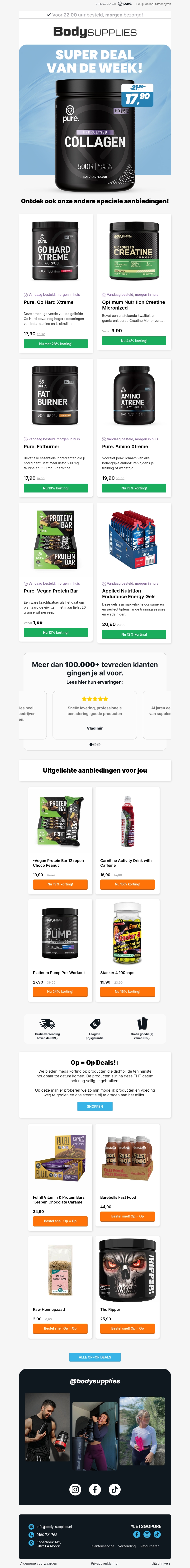The height and width of the screenshot is (1568, 190).
Task: Tap 'Nu 24% korting!' for Platinum Pump Pre-Workout
Action: pos(60,992)
